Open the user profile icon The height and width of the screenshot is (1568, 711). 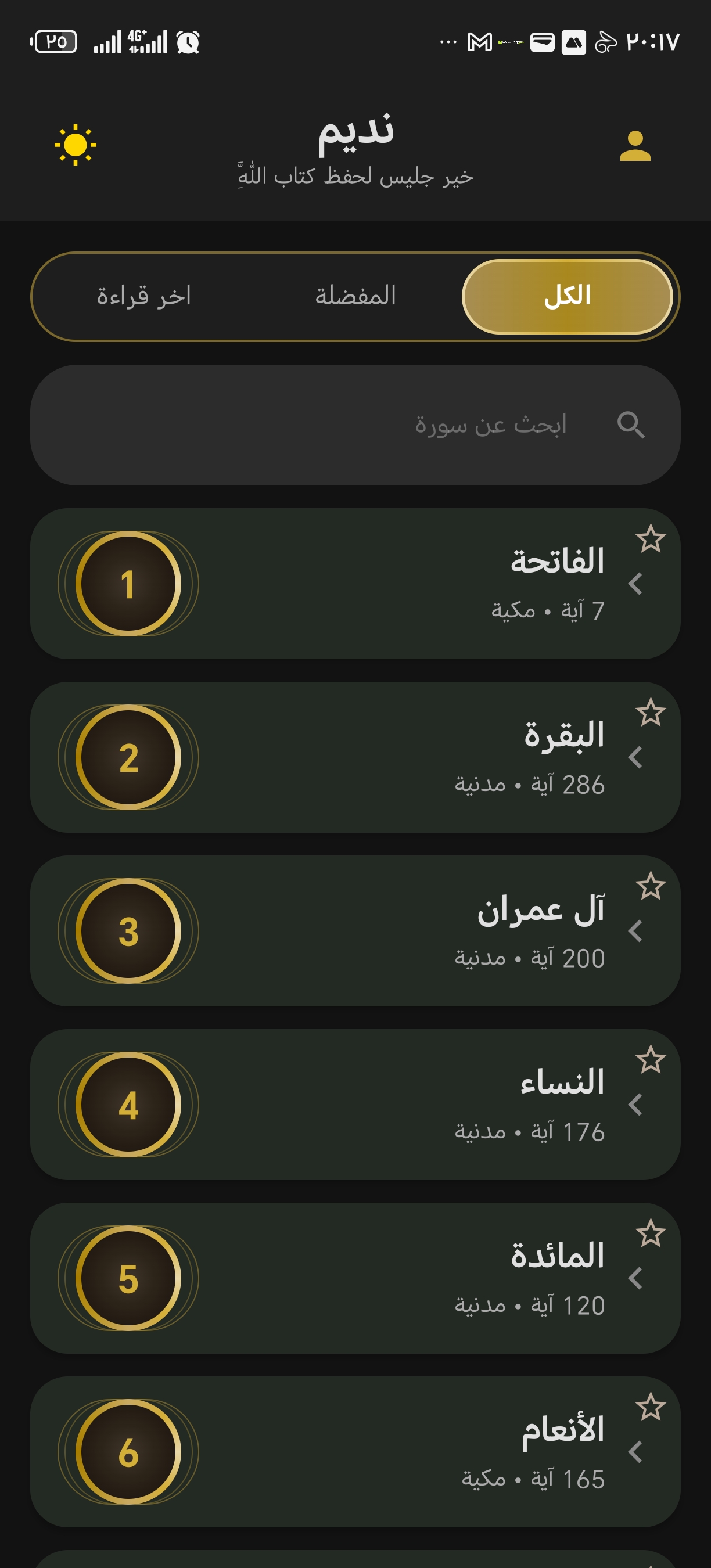point(635,146)
